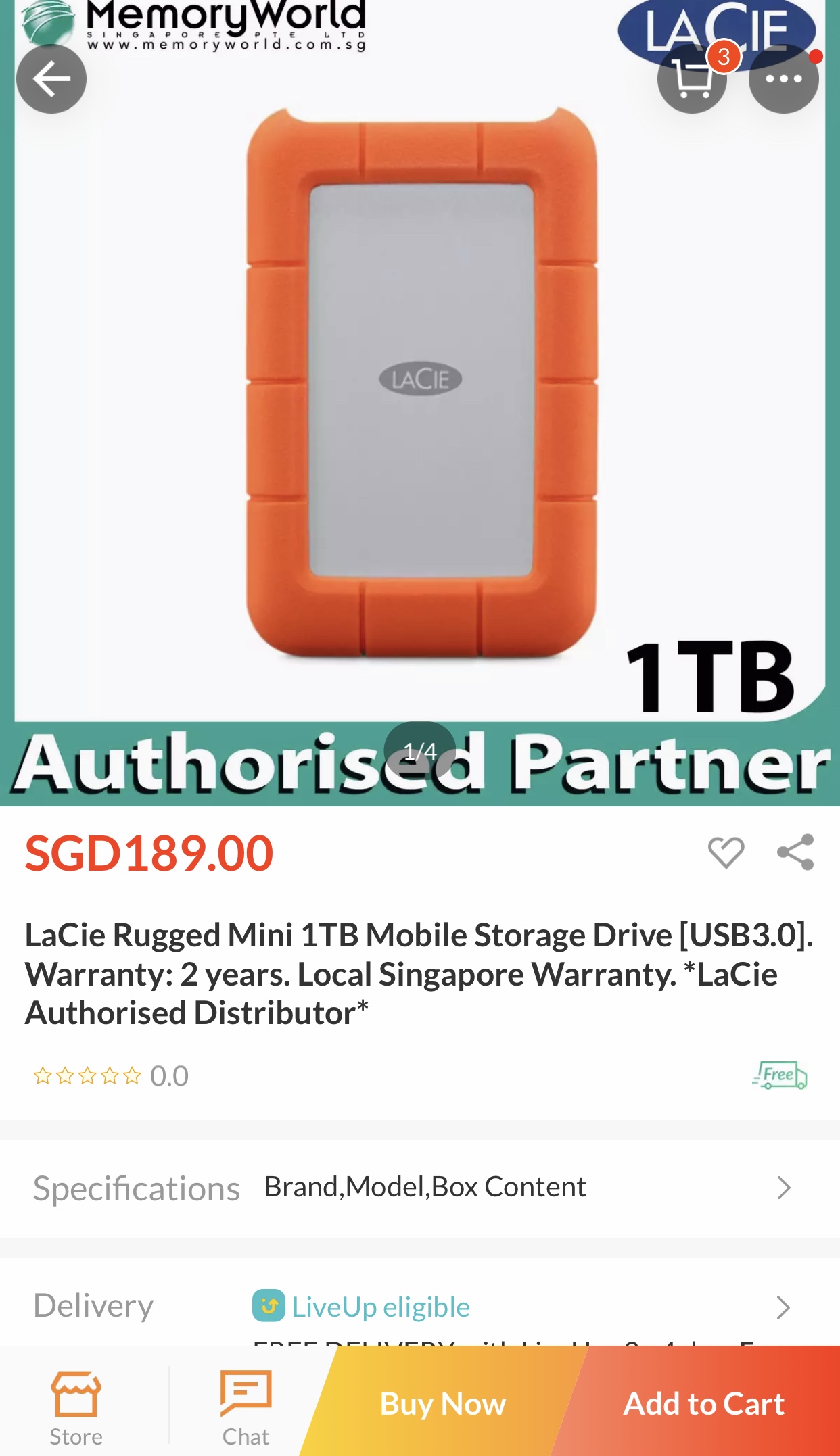The height and width of the screenshot is (1456, 840).
Task: Add the hard drive to cart
Action: (703, 1404)
